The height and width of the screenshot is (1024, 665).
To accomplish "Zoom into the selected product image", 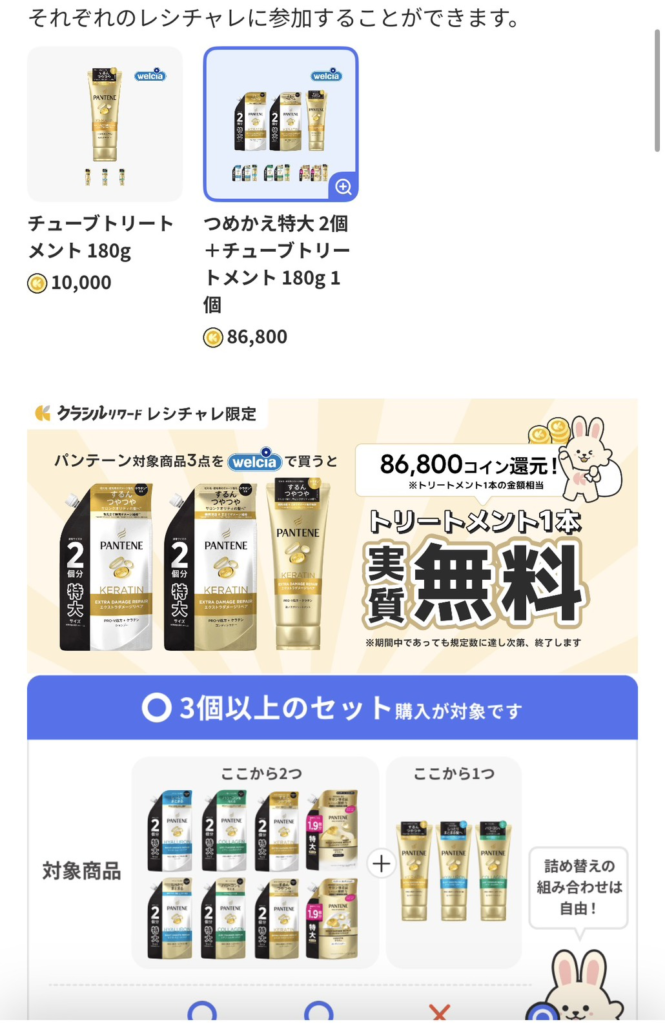I will 343,187.
